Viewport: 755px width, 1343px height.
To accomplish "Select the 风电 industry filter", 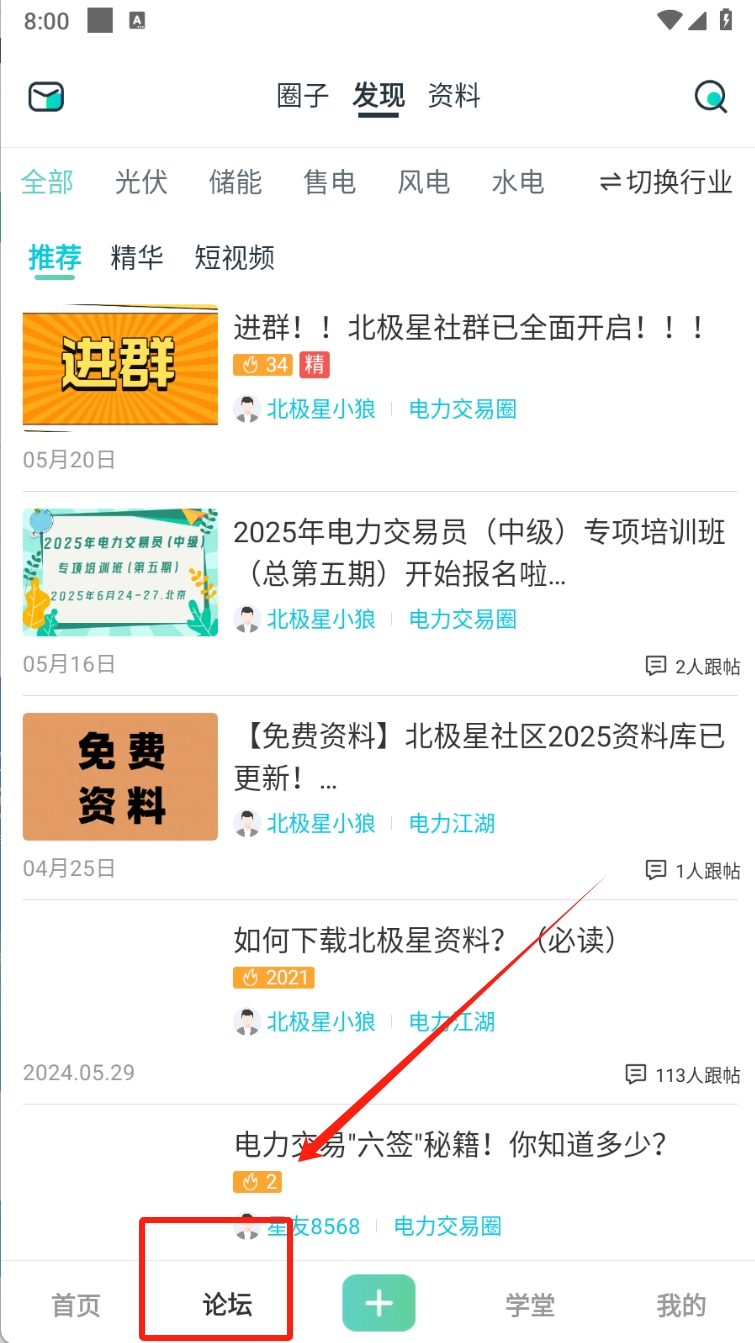I will click(x=423, y=182).
